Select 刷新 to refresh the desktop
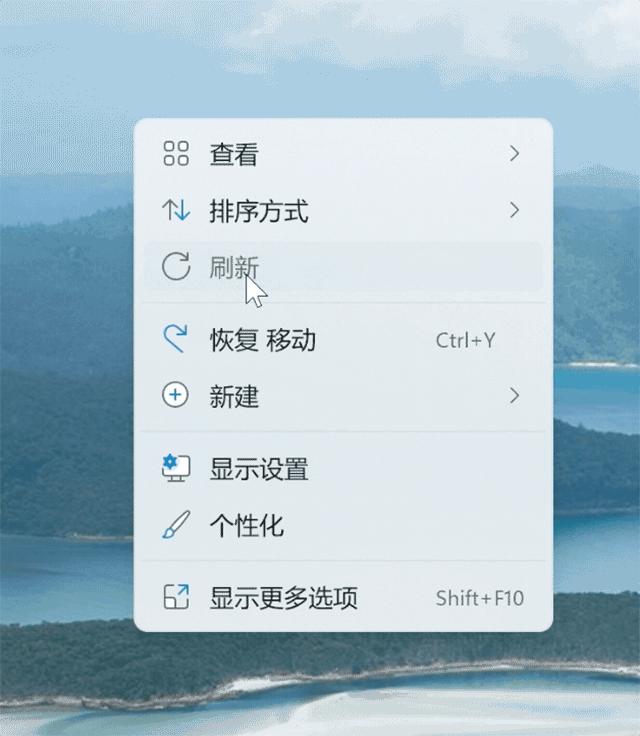This screenshot has width=640, height=736. 234,267
